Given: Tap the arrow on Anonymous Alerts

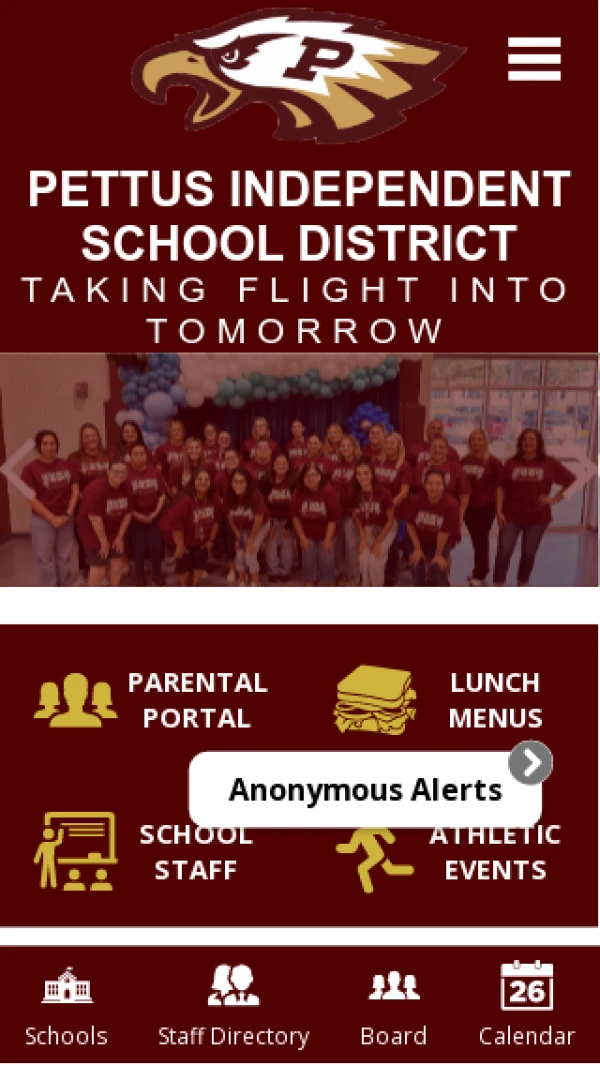Looking at the screenshot, I should pyautogui.click(x=530, y=763).
